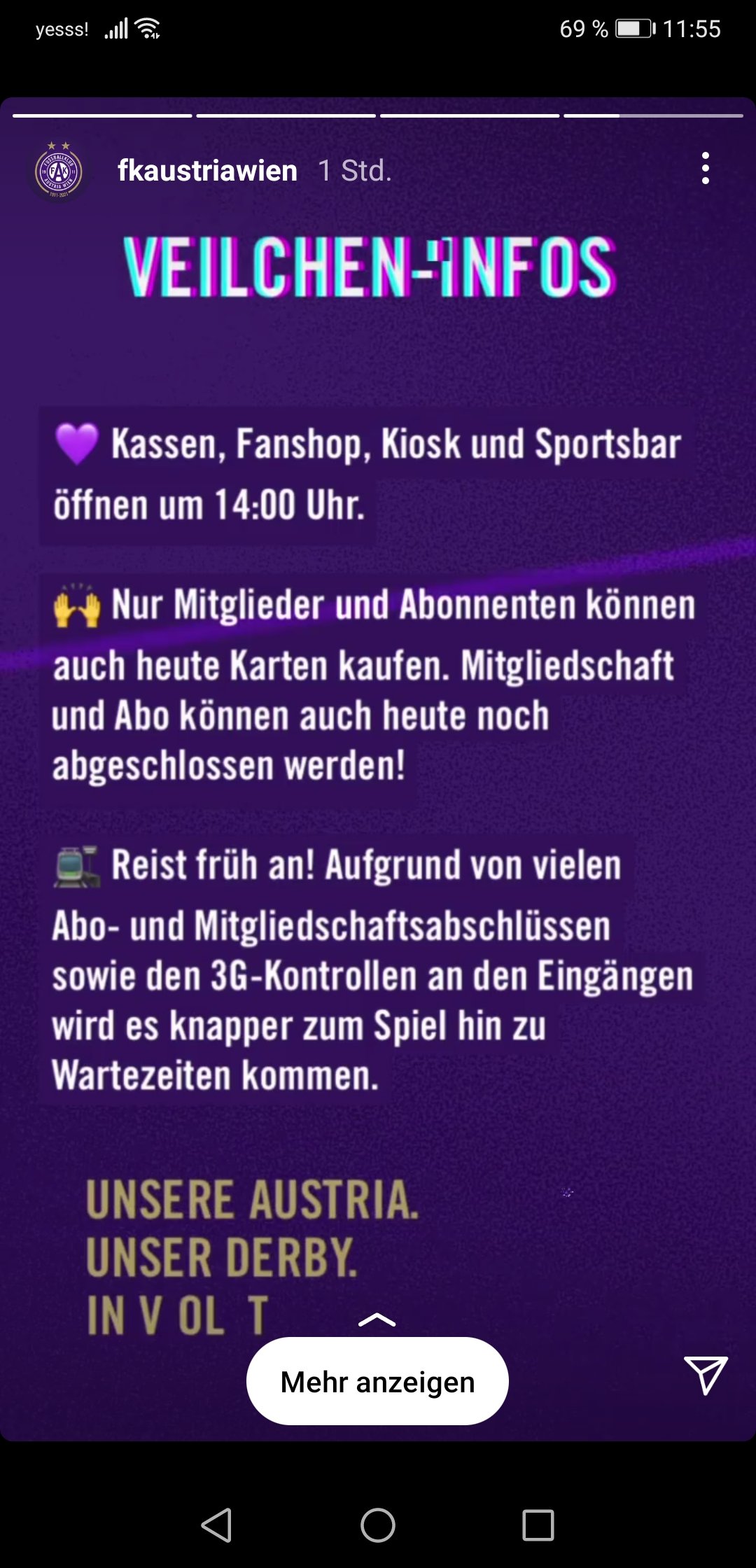This screenshot has height=1568, width=756.
Task: Share this story via the send icon
Action: click(705, 1375)
